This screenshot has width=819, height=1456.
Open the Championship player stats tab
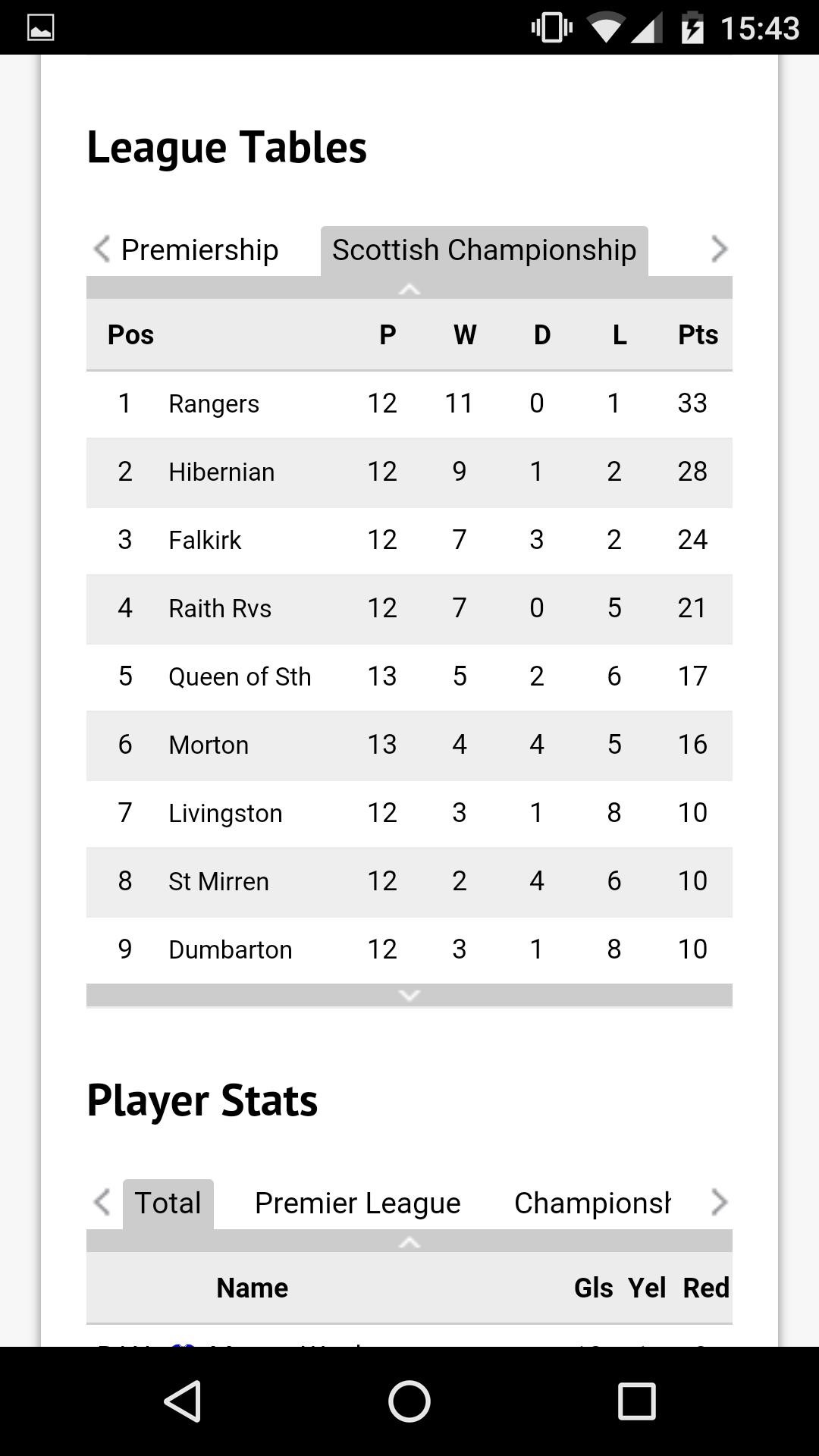[x=591, y=1203]
